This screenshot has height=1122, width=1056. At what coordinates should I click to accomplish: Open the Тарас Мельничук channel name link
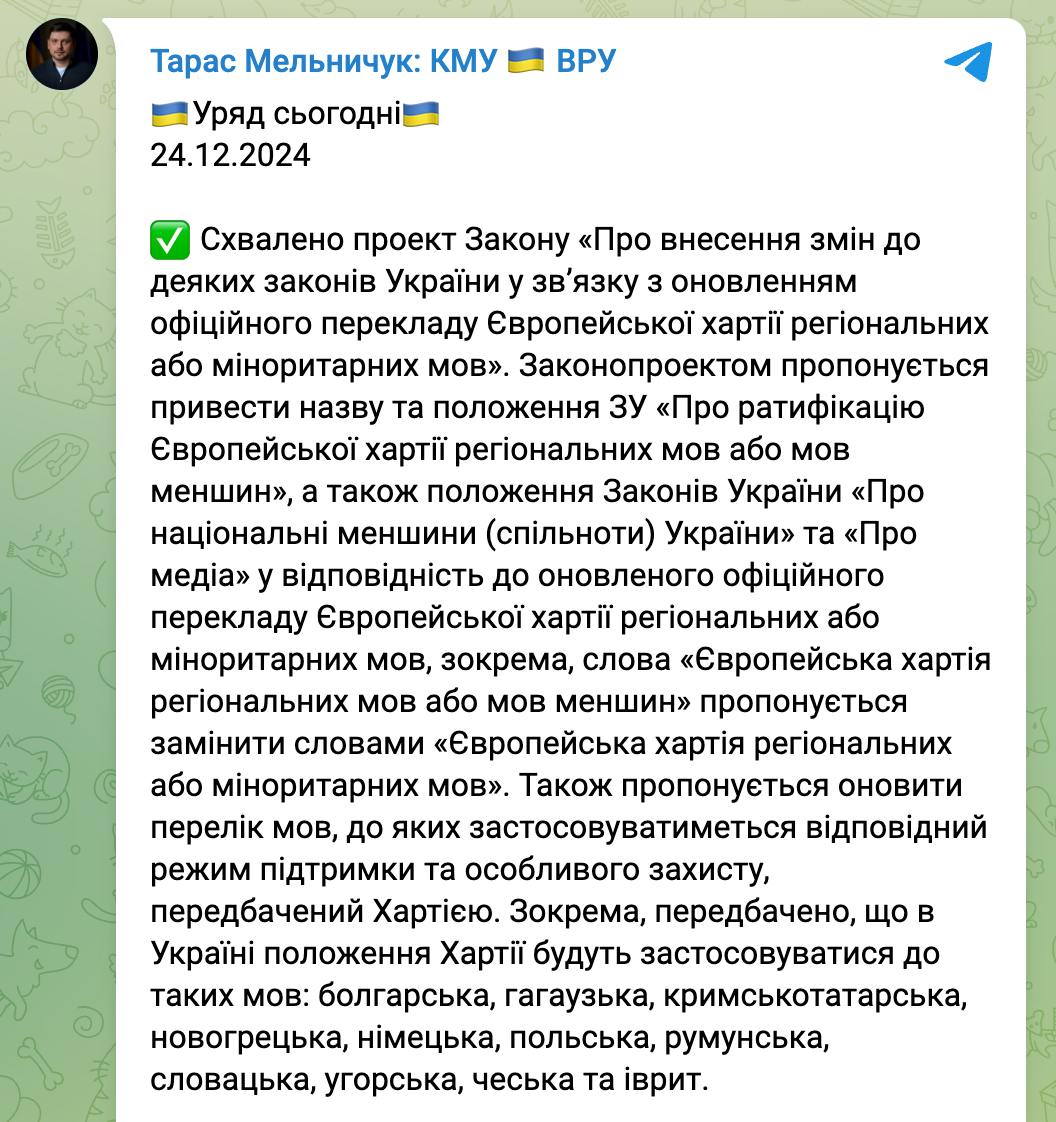[383, 62]
